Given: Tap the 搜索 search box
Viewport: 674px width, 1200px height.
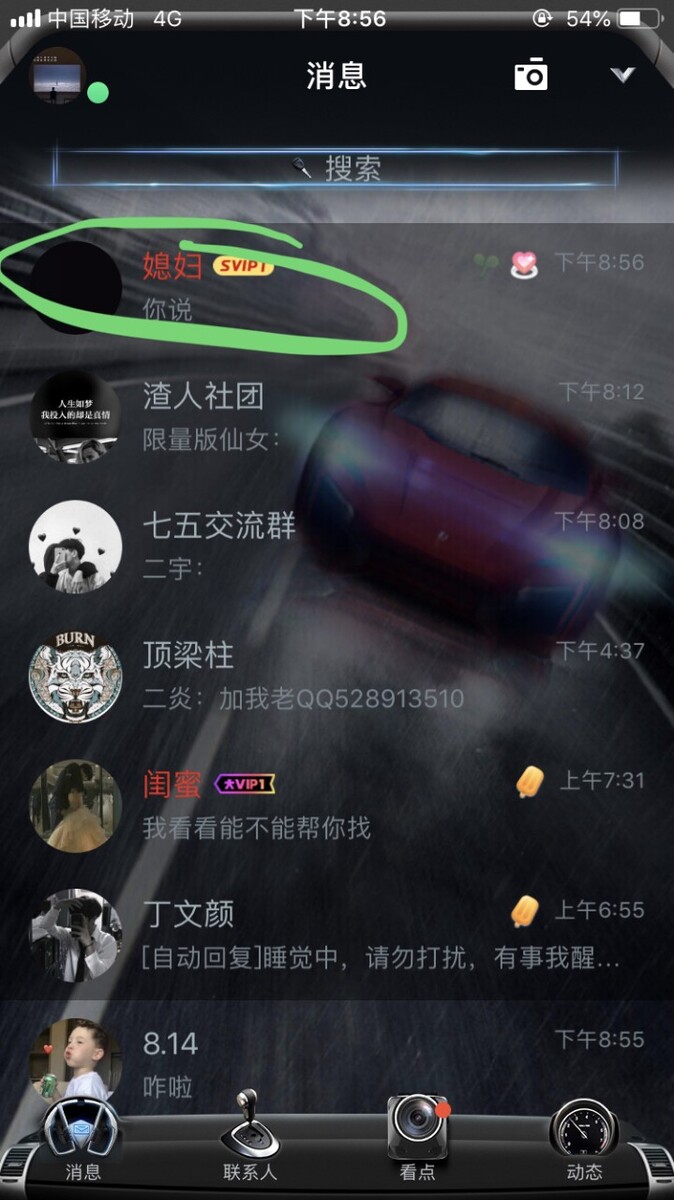Looking at the screenshot, I should point(336,168).
